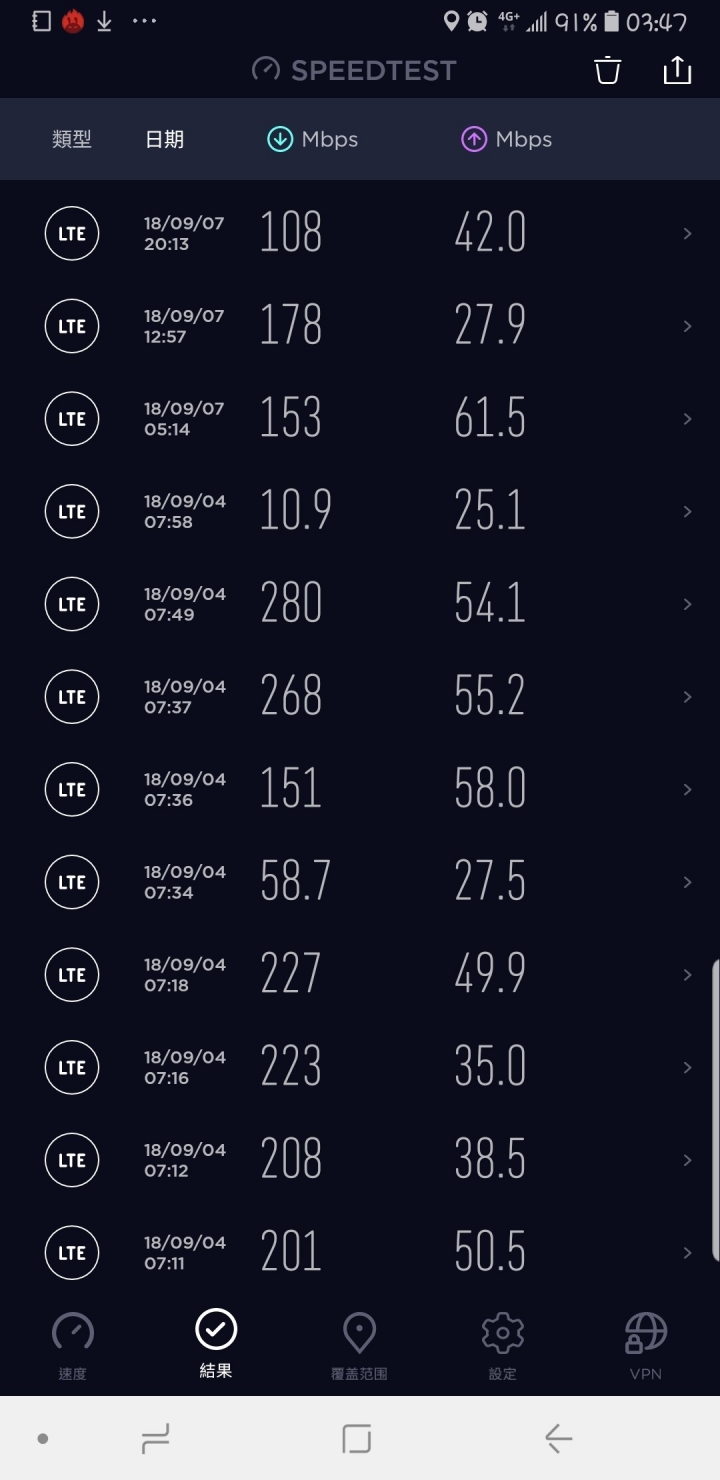Sort by download Mbps column

(312, 139)
